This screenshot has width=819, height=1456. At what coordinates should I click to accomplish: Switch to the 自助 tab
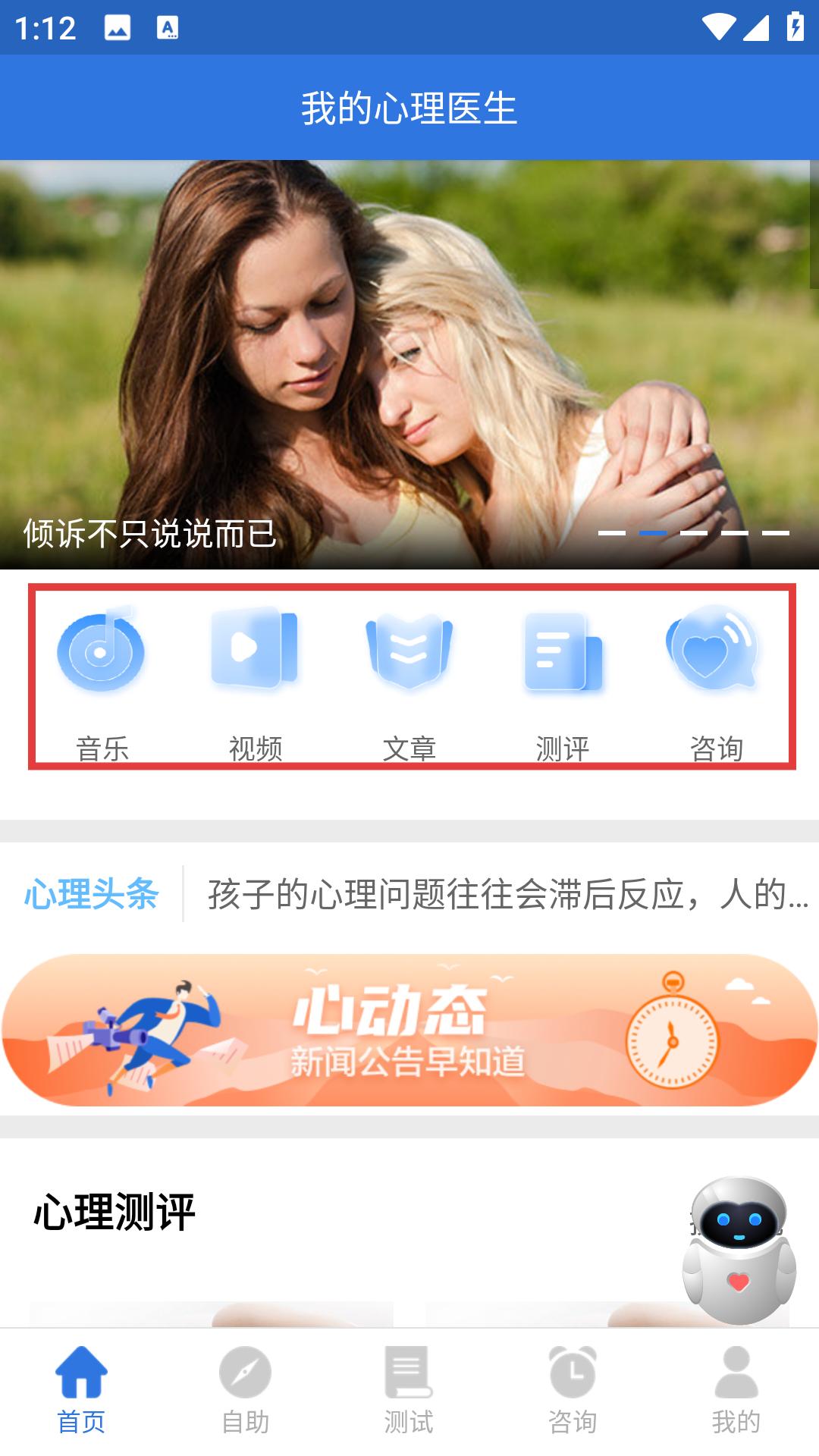coord(246,1391)
